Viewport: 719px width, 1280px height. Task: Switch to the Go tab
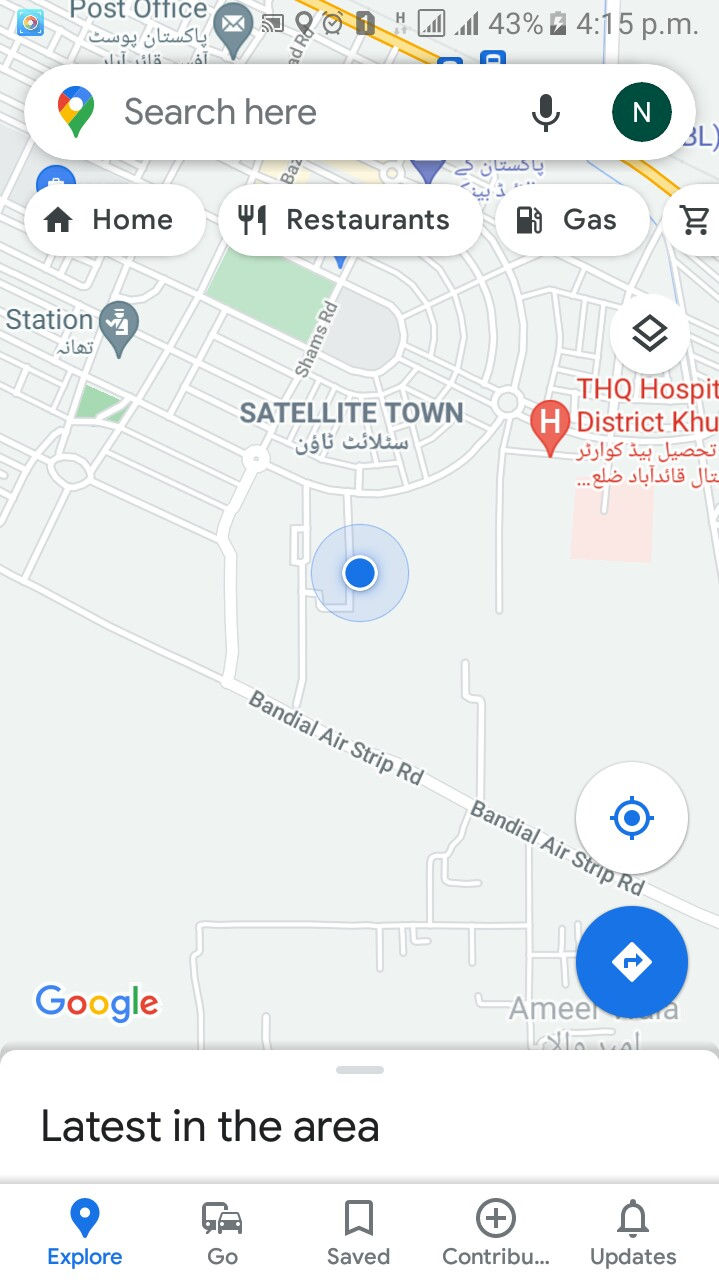pyautogui.click(x=222, y=1233)
